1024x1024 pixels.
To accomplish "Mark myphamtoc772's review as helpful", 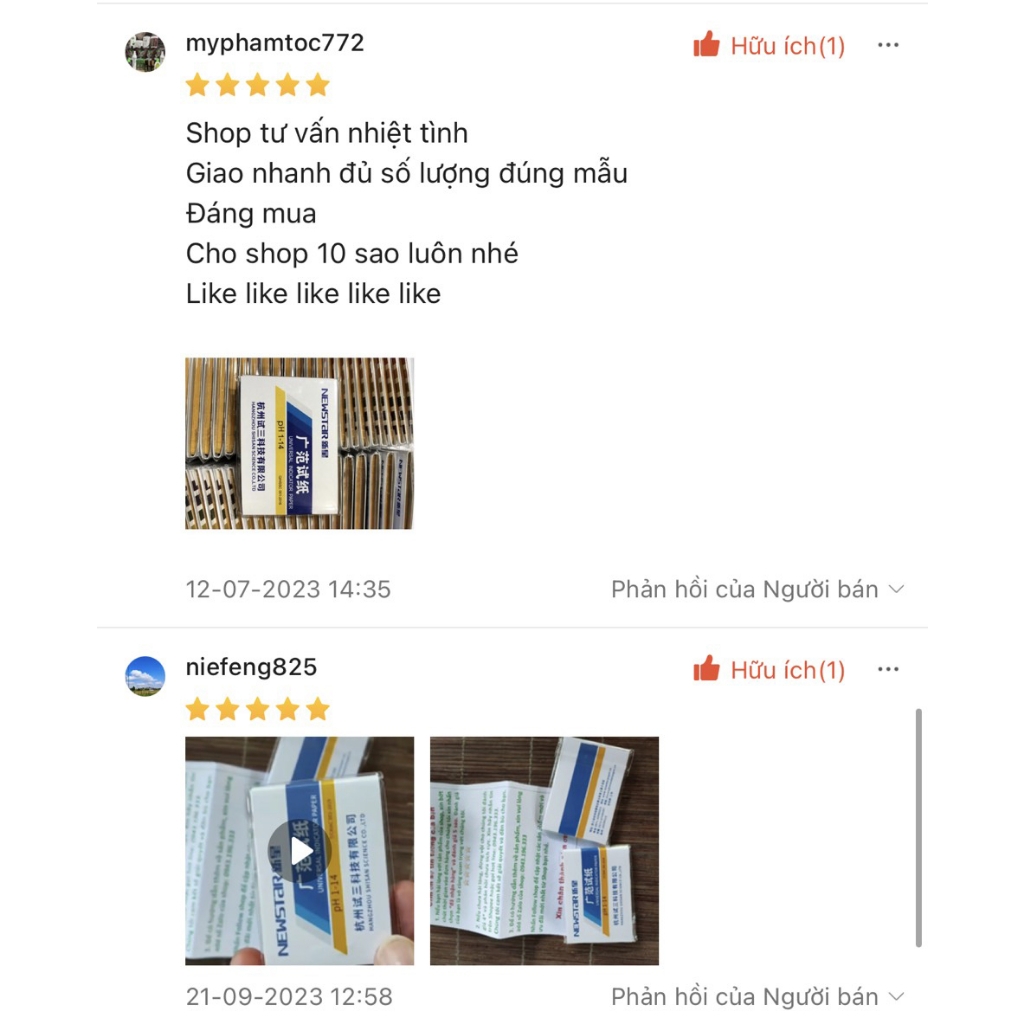I will click(768, 46).
